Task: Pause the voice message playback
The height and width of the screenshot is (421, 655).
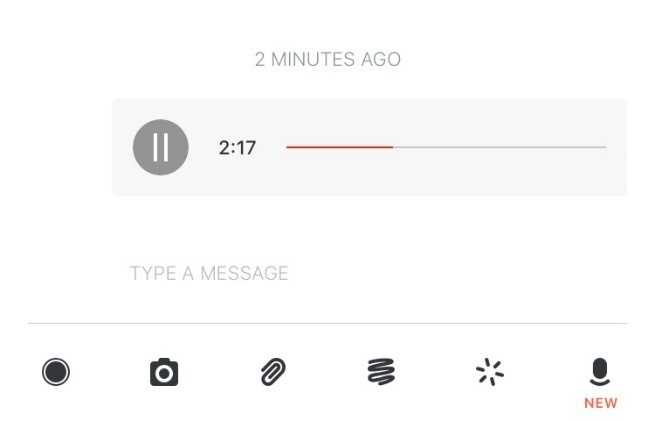Action: click(160, 147)
